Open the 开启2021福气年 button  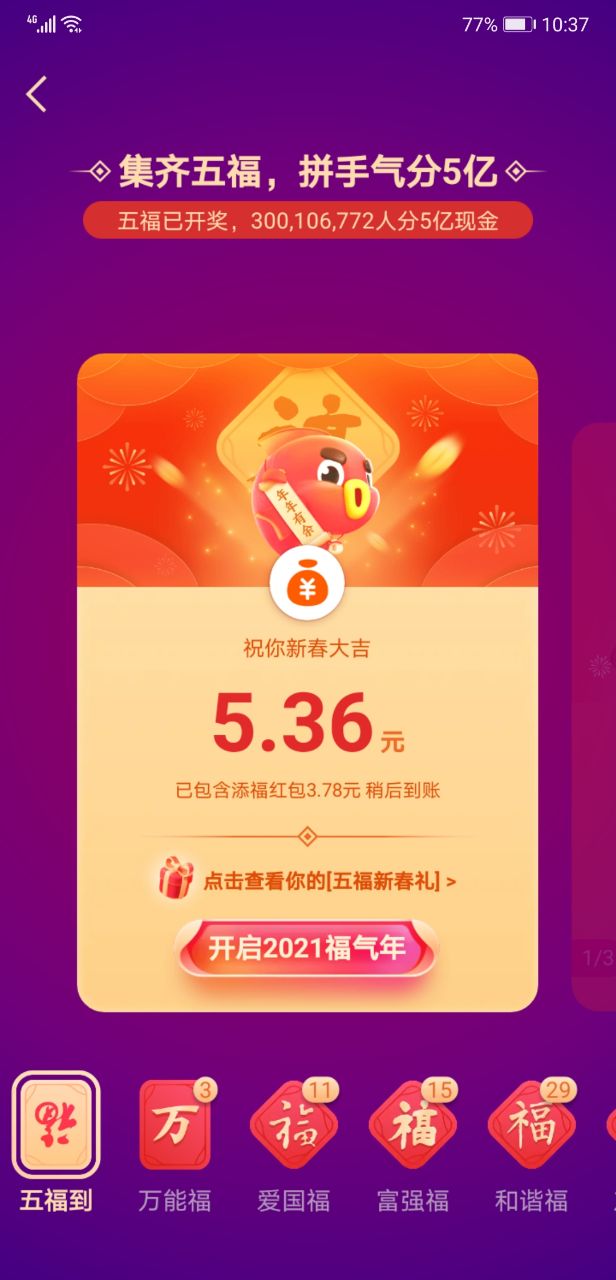click(x=307, y=948)
